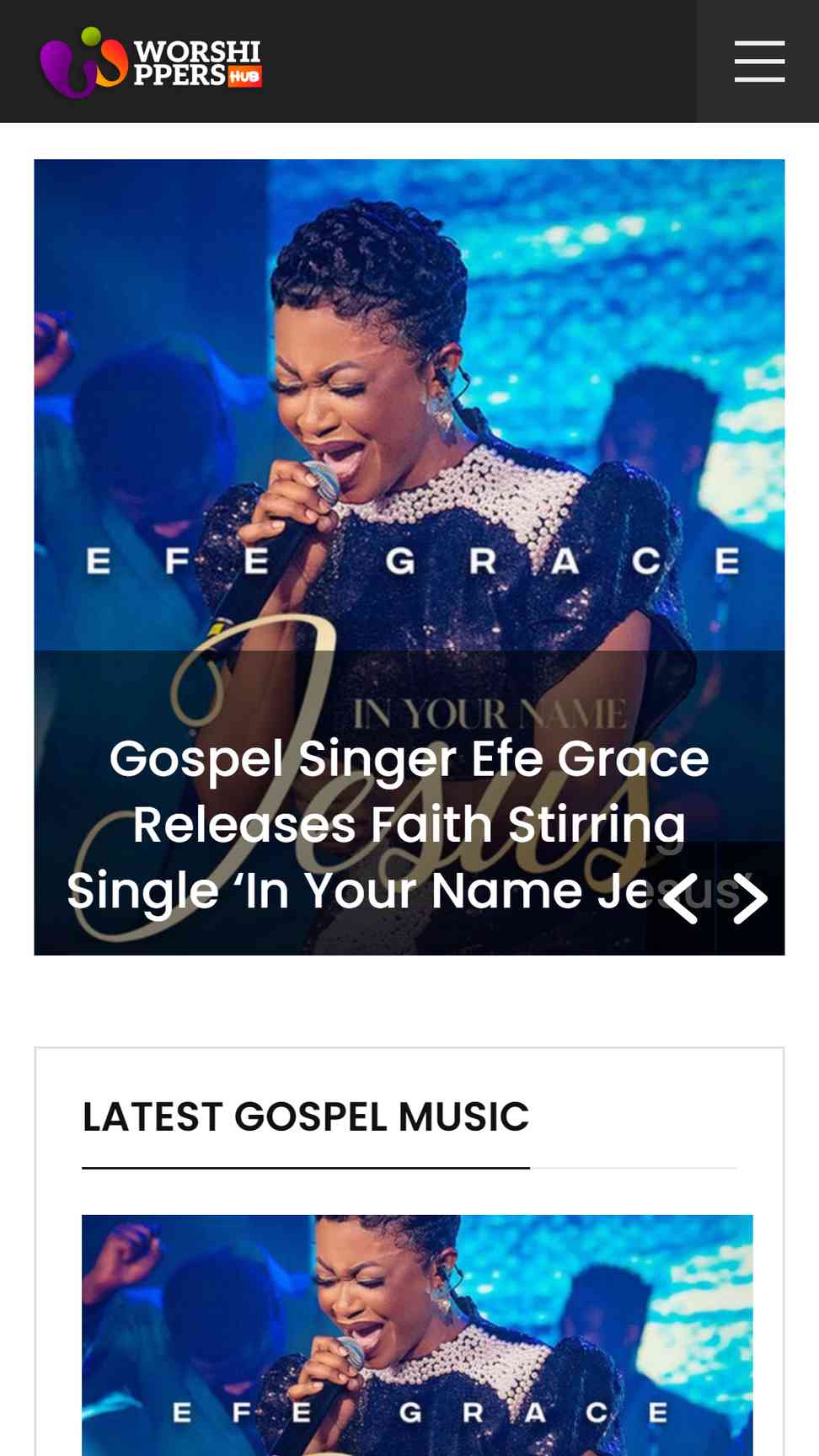Go to Worshippers Hub home via logo

152,62
